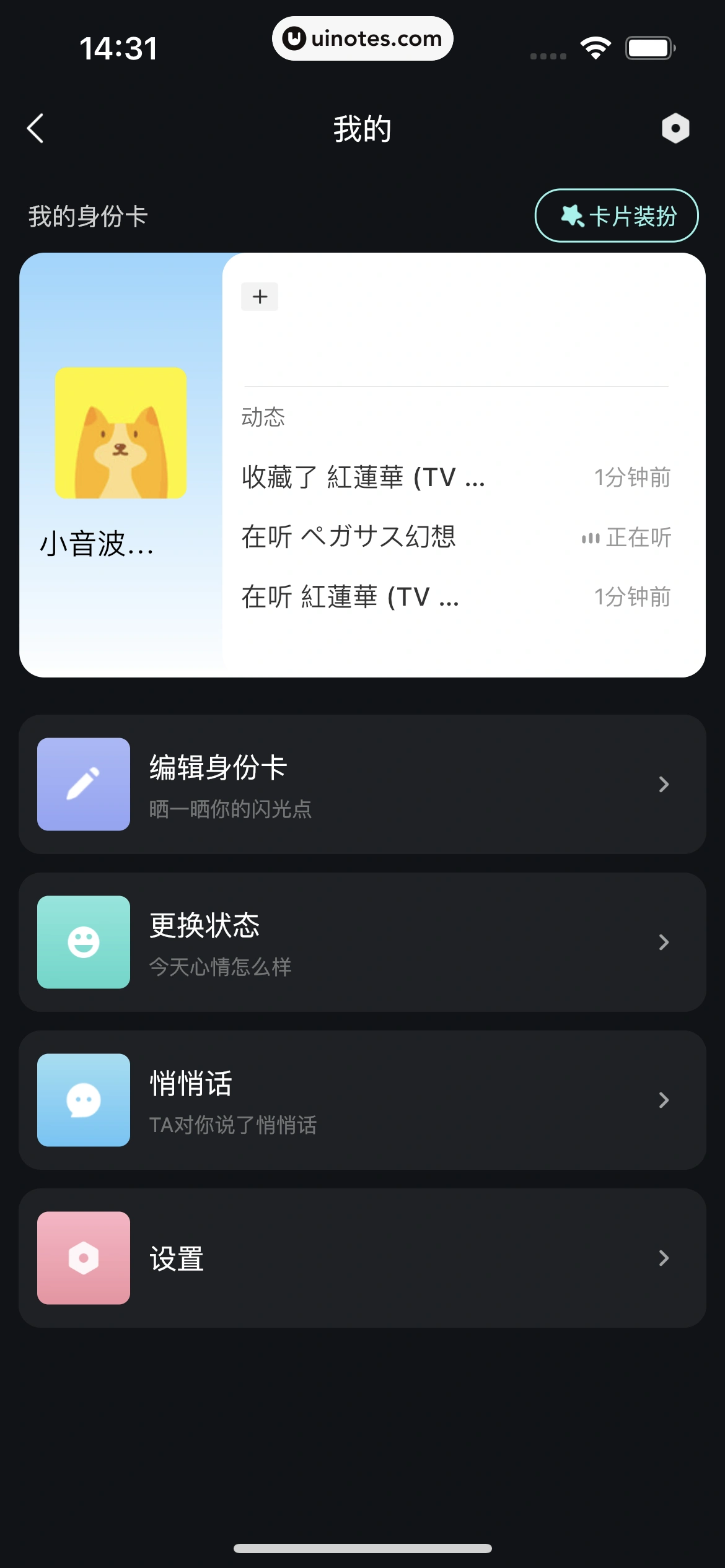Screen dimensions: 725x1568
Task: Click the chat bubble icon next to 悄悄话
Action: coord(83,1100)
